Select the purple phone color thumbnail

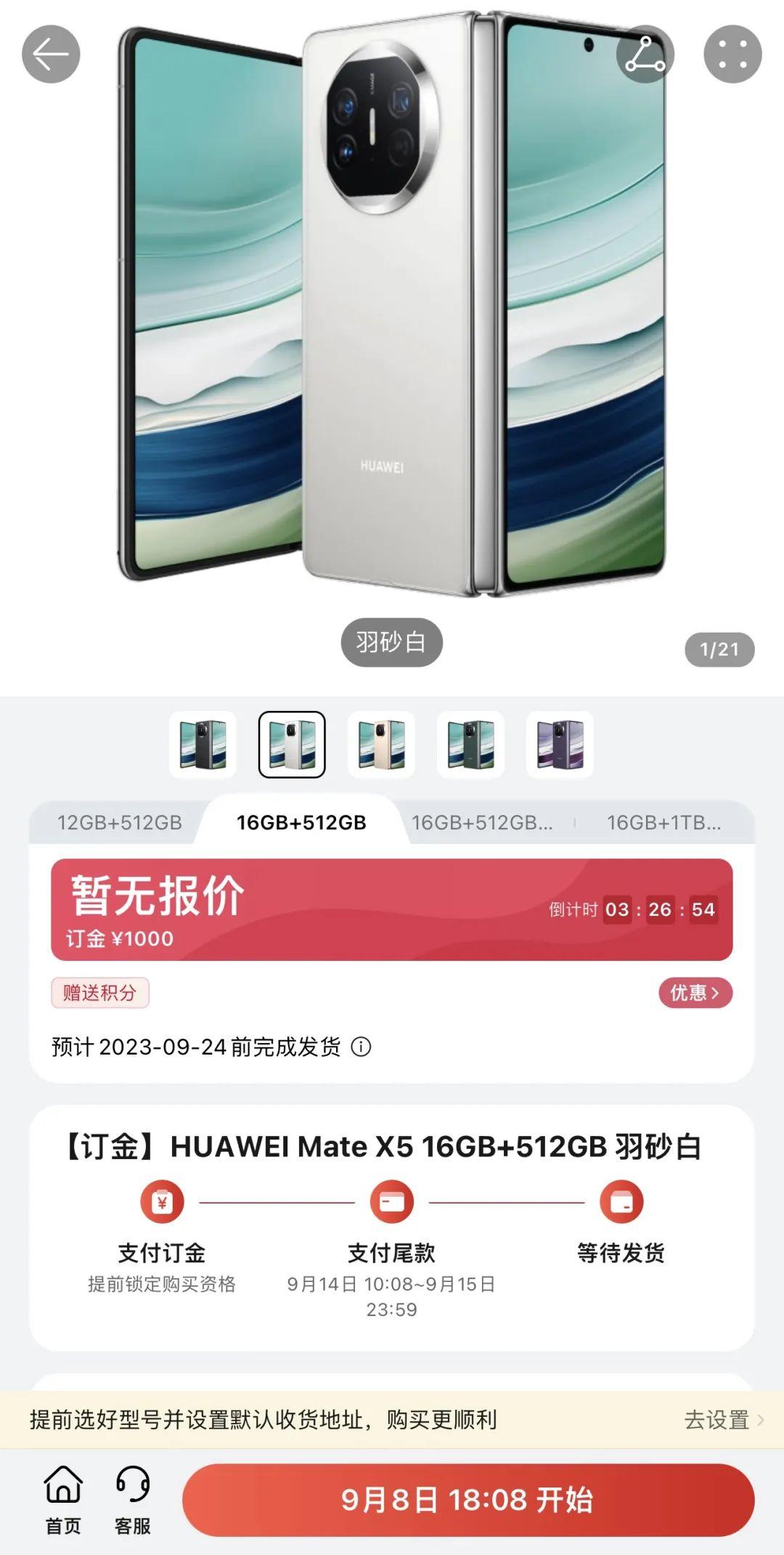559,746
